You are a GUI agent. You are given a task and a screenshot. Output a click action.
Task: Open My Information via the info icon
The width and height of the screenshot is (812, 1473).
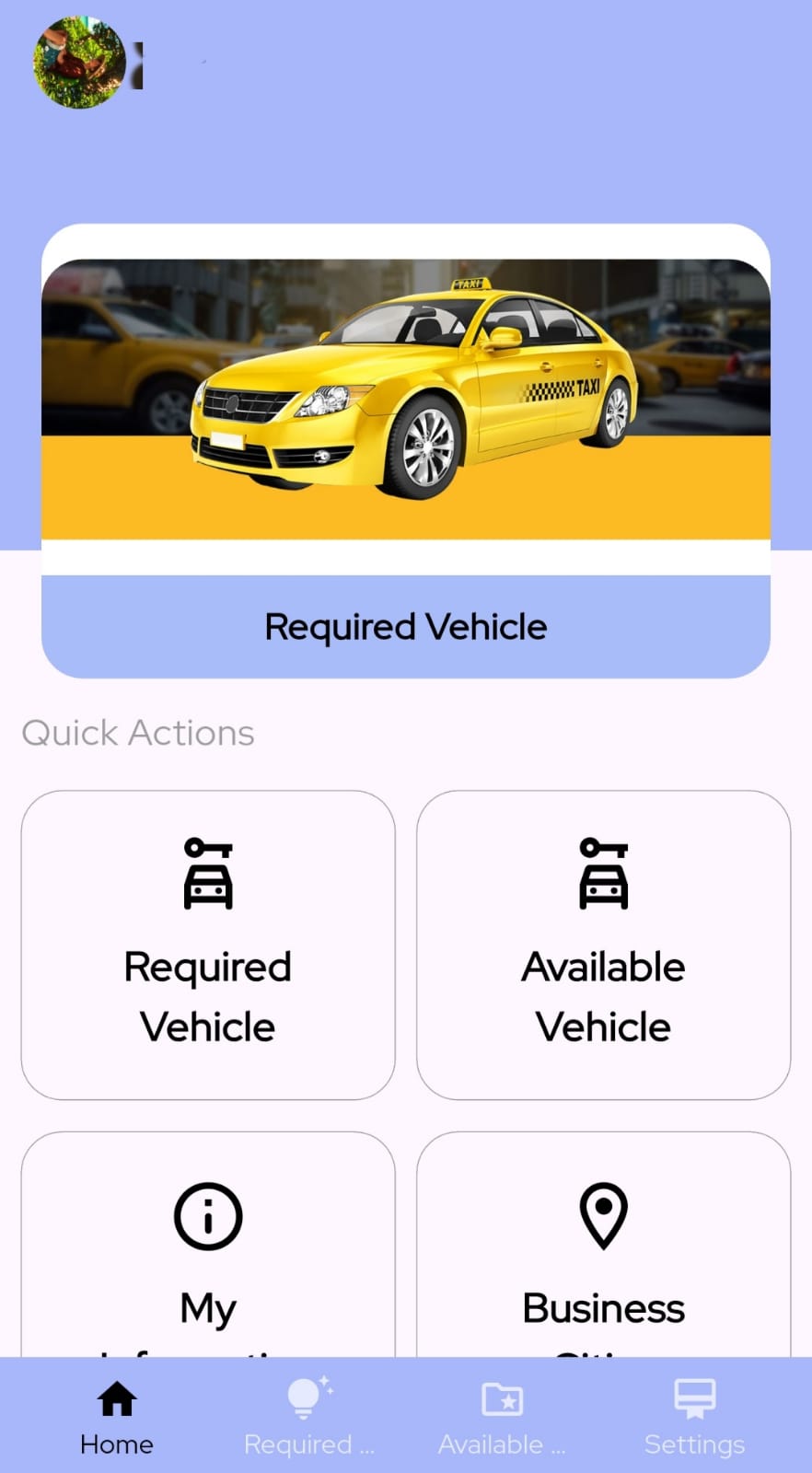(207, 1215)
